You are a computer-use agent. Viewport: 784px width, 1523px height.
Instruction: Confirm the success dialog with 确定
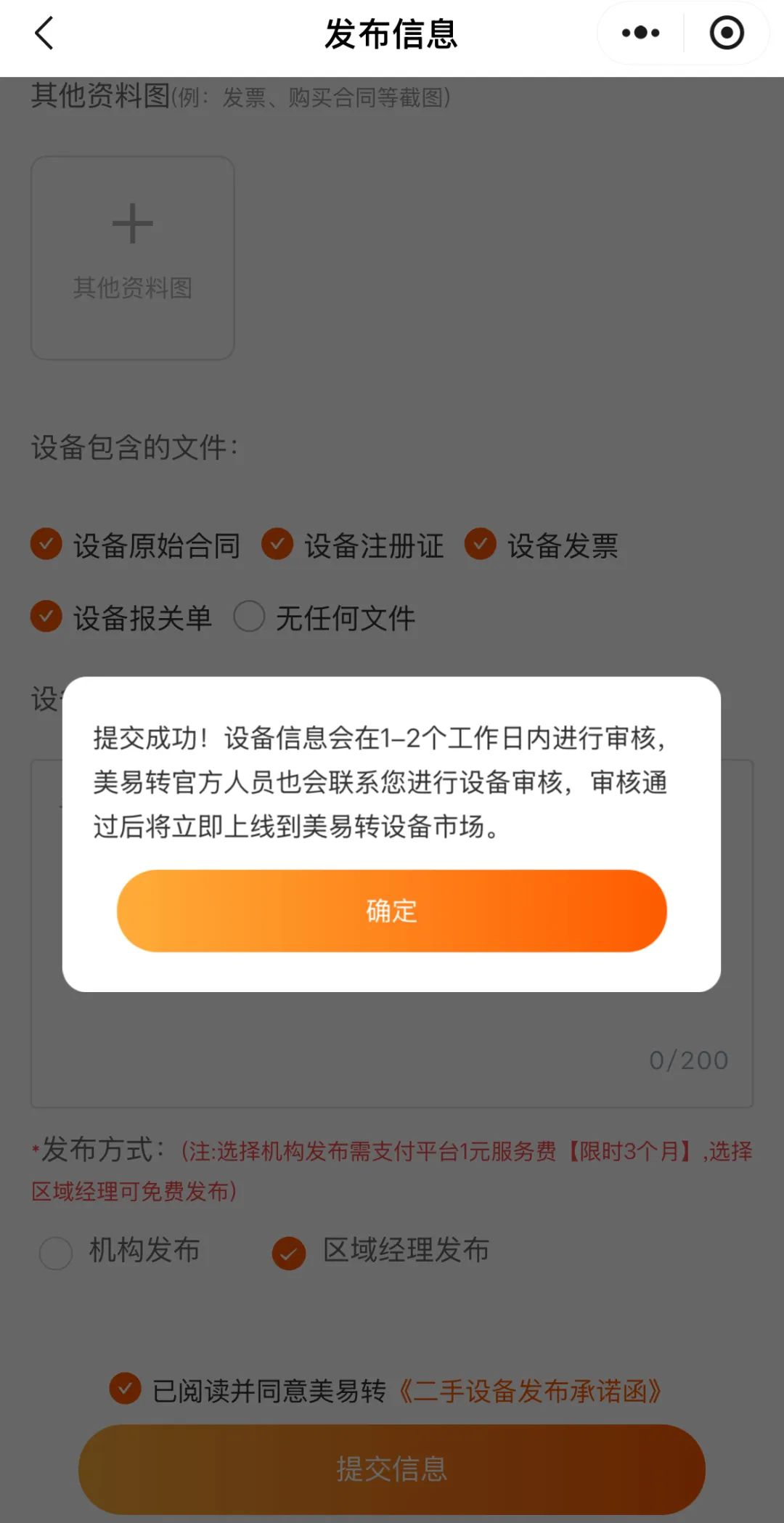coord(391,911)
